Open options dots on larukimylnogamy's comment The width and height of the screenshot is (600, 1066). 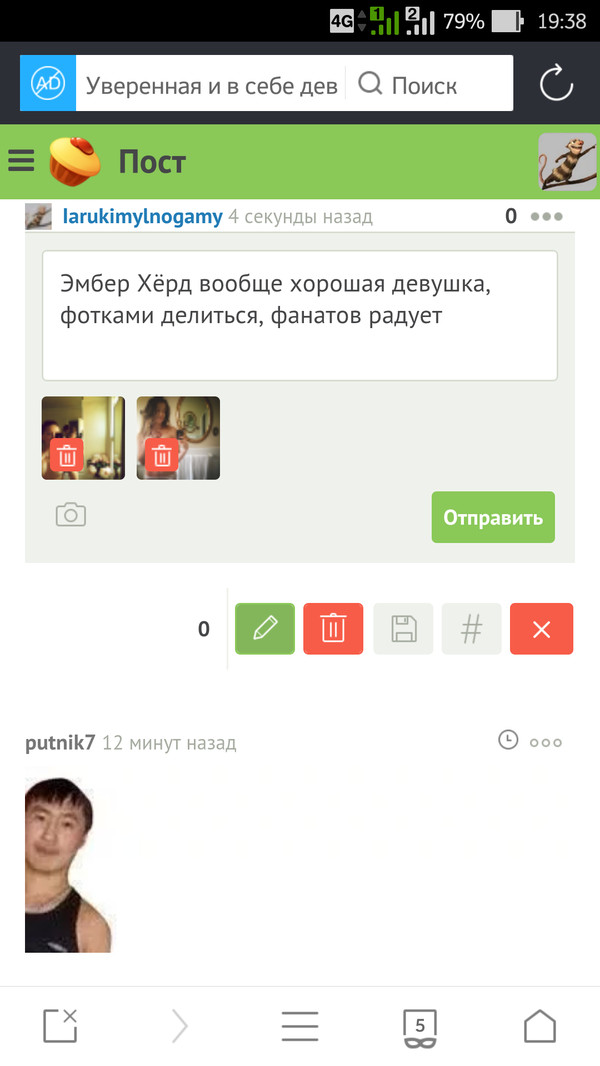546,216
